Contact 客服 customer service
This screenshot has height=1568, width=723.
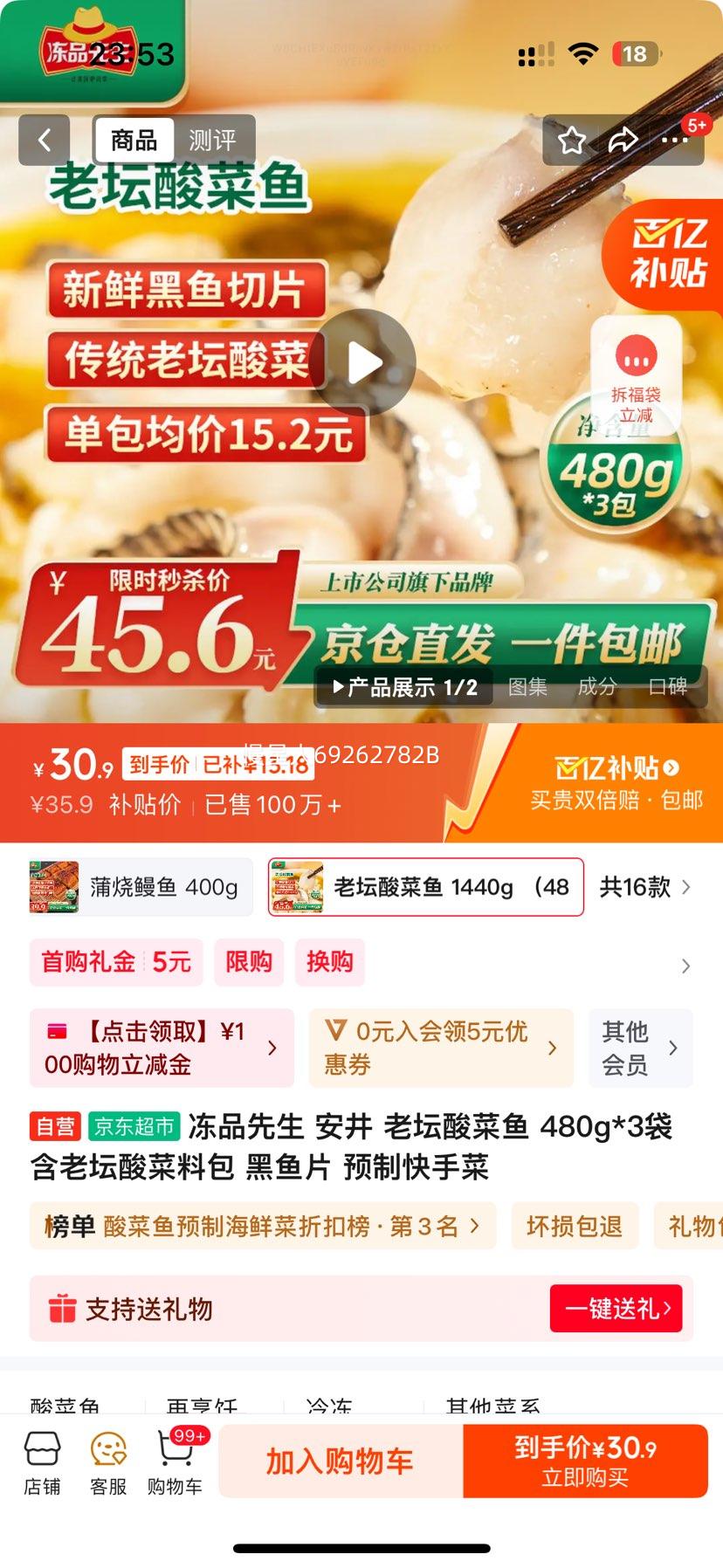107,1460
